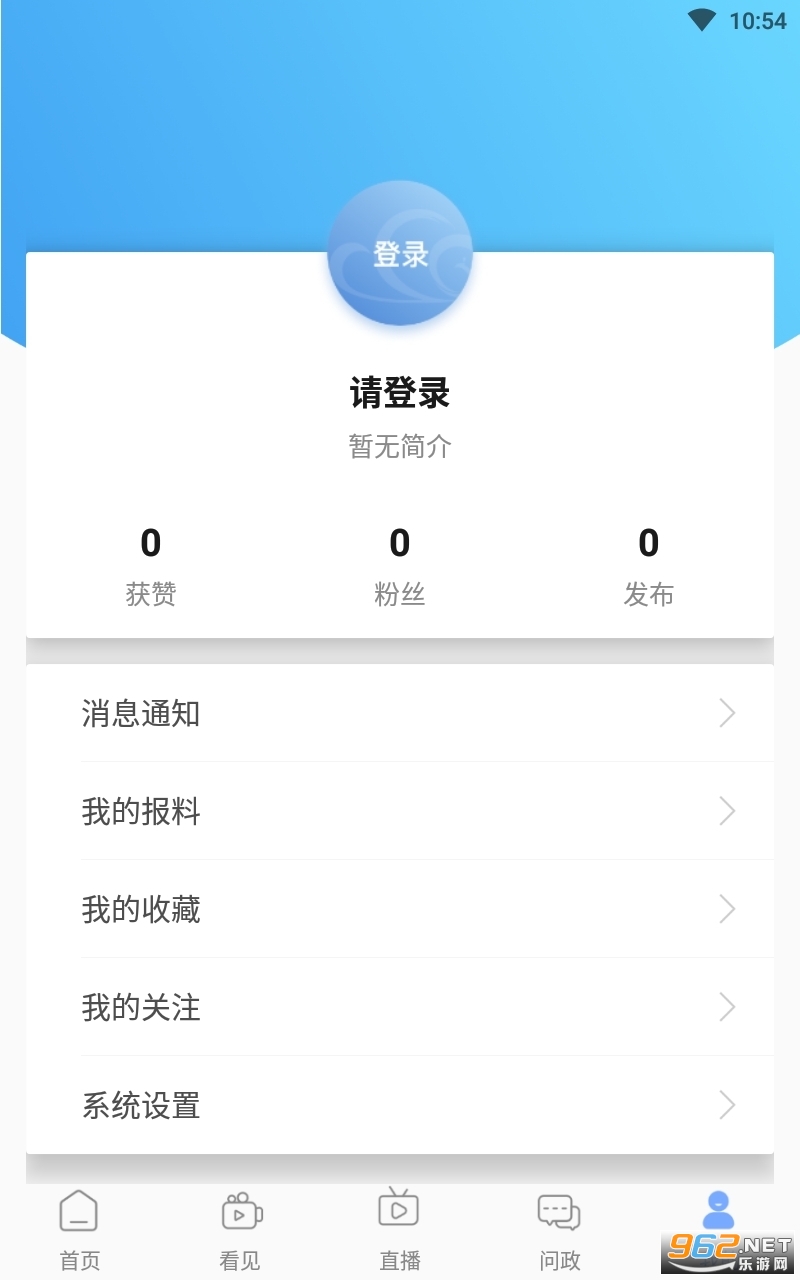Open 消息通知 row

[400, 713]
